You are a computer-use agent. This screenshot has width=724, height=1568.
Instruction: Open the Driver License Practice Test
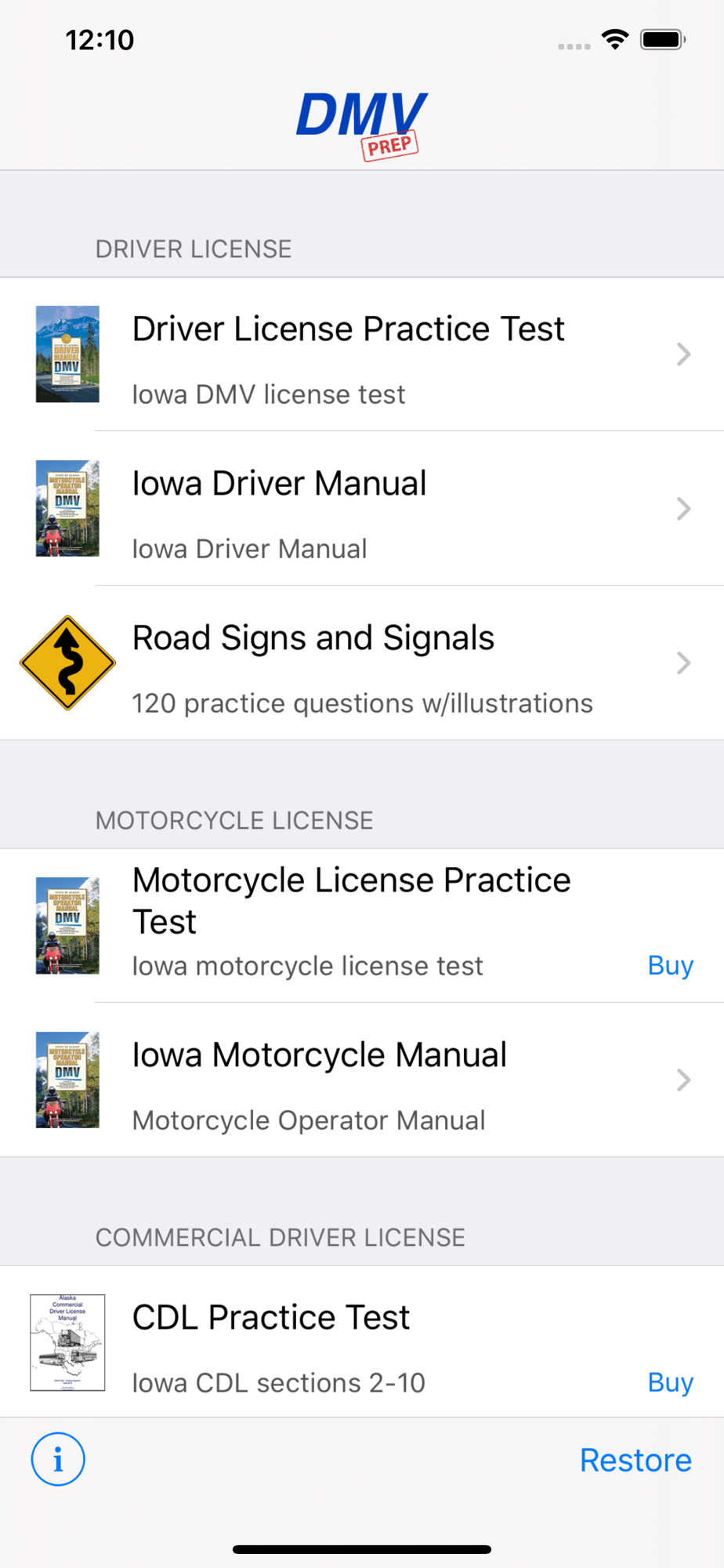[362, 354]
